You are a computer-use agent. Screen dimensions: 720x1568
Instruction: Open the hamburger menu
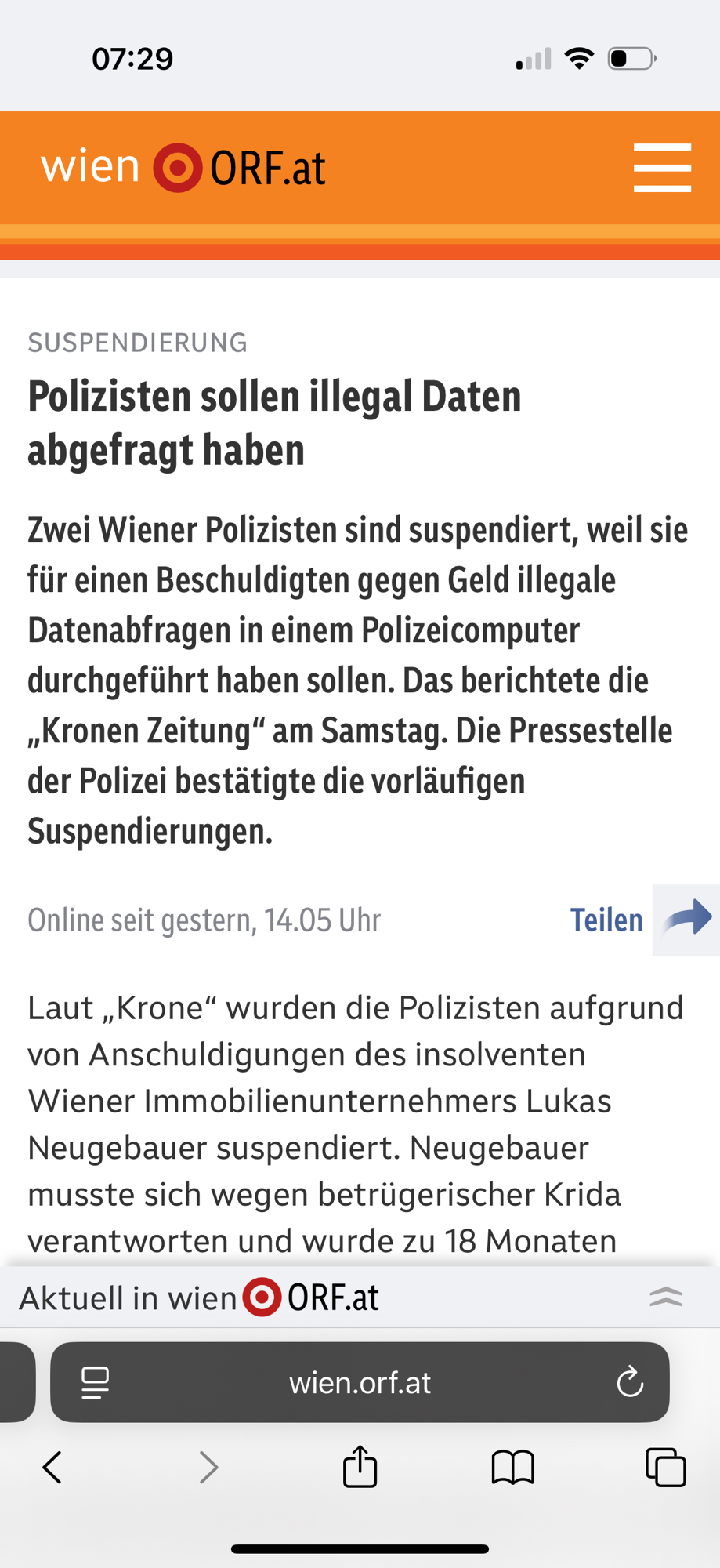(x=662, y=167)
